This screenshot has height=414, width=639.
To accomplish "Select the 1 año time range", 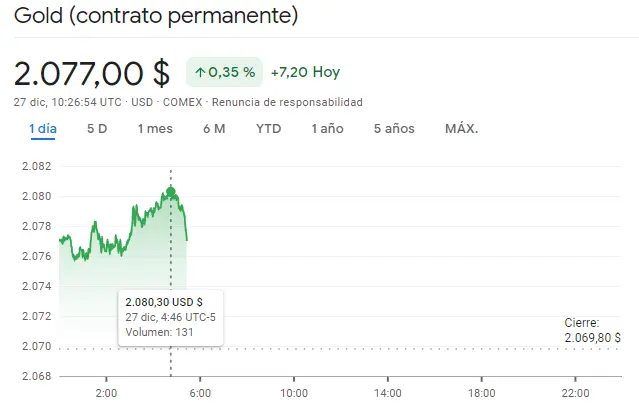I will click(x=327, y=129).
